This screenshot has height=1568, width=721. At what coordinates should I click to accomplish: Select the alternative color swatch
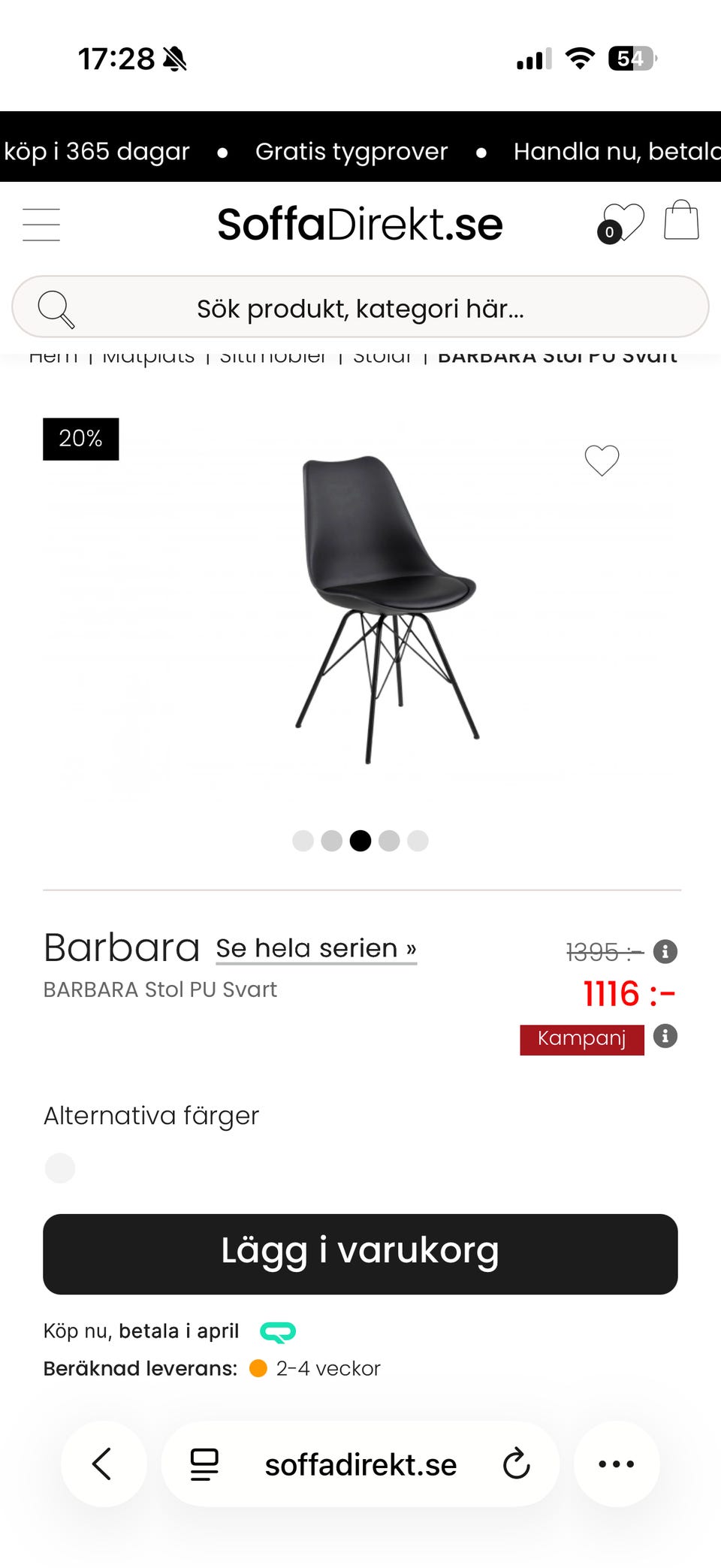[x=59, y=1168]
